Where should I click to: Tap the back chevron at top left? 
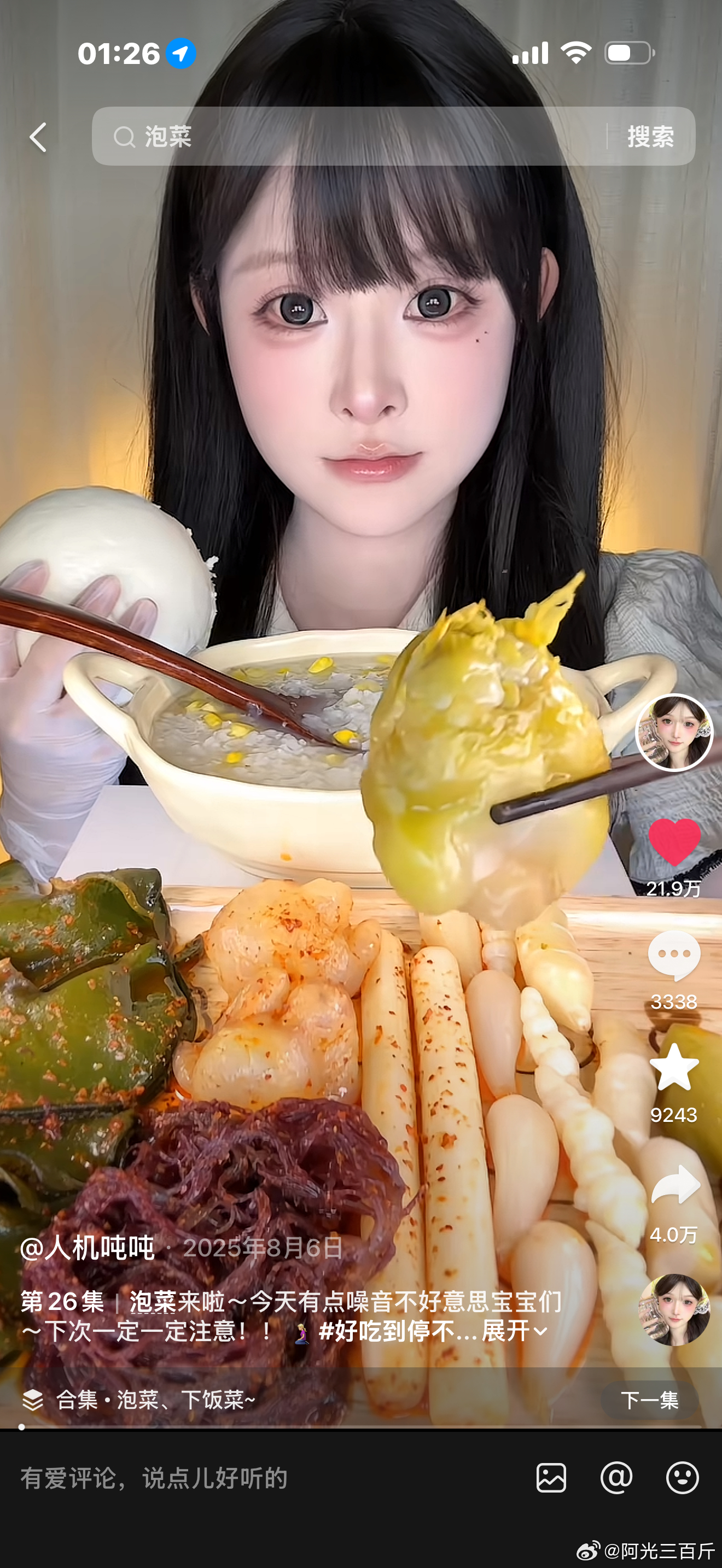38,137
